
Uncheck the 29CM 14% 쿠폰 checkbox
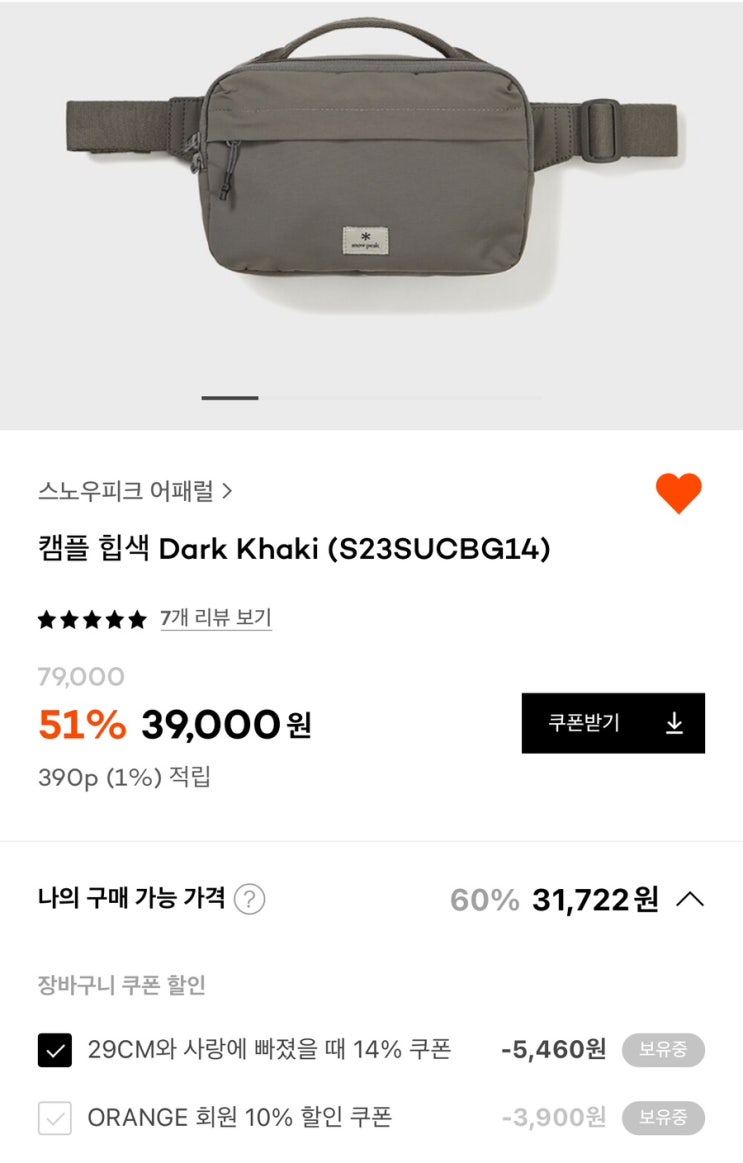pos(55,1050)
